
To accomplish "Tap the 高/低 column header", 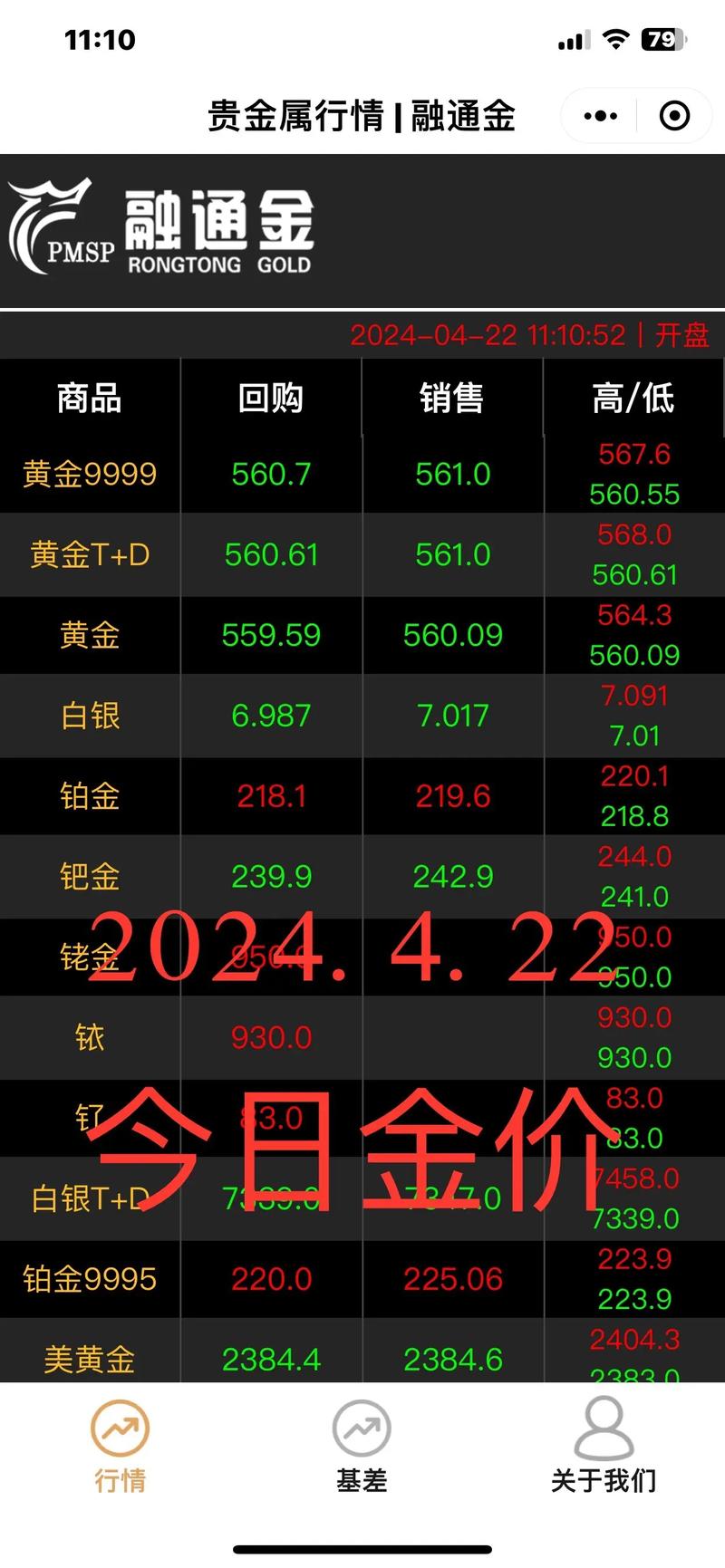I will [634, 399].
